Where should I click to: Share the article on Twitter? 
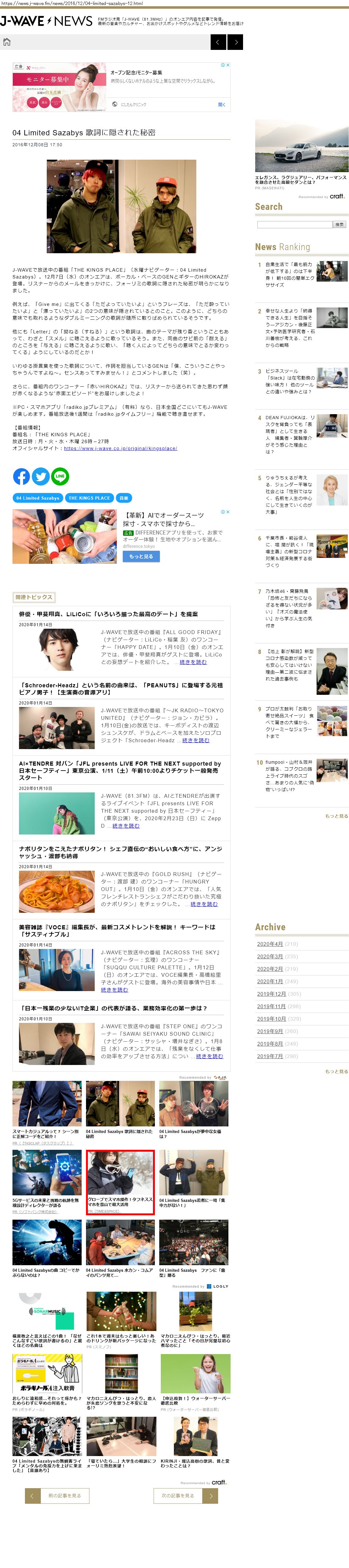point(41,476)
